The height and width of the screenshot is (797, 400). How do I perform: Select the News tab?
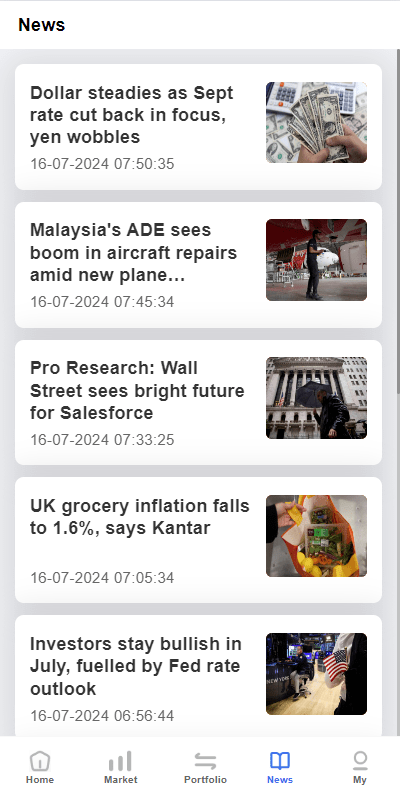click(280, 767)
